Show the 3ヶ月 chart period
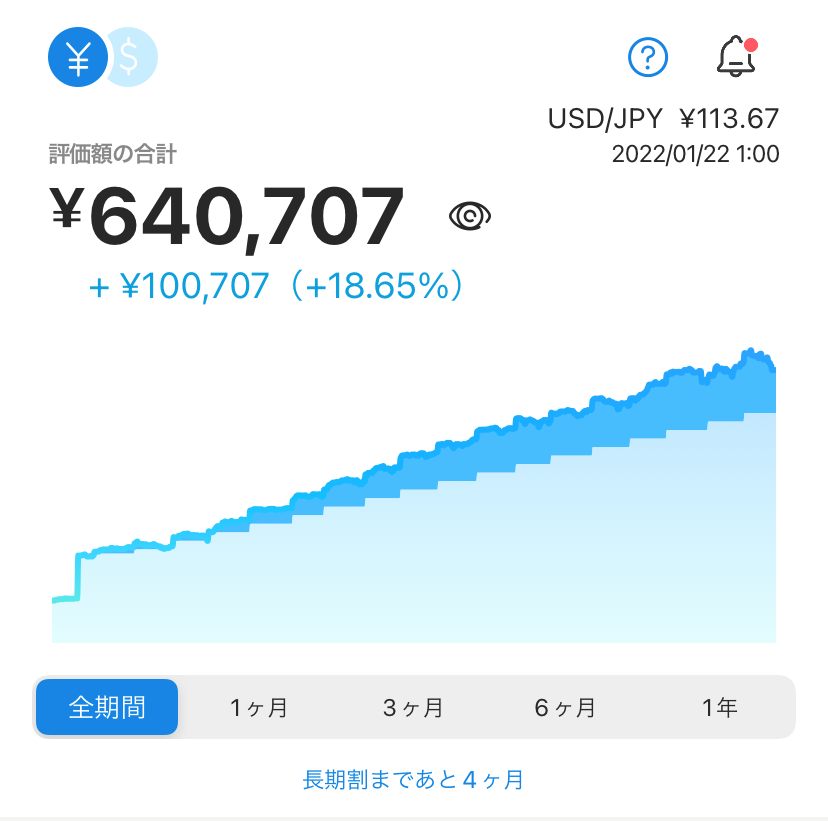This screenshot has height=821, width=828. [x=413, y=708]
